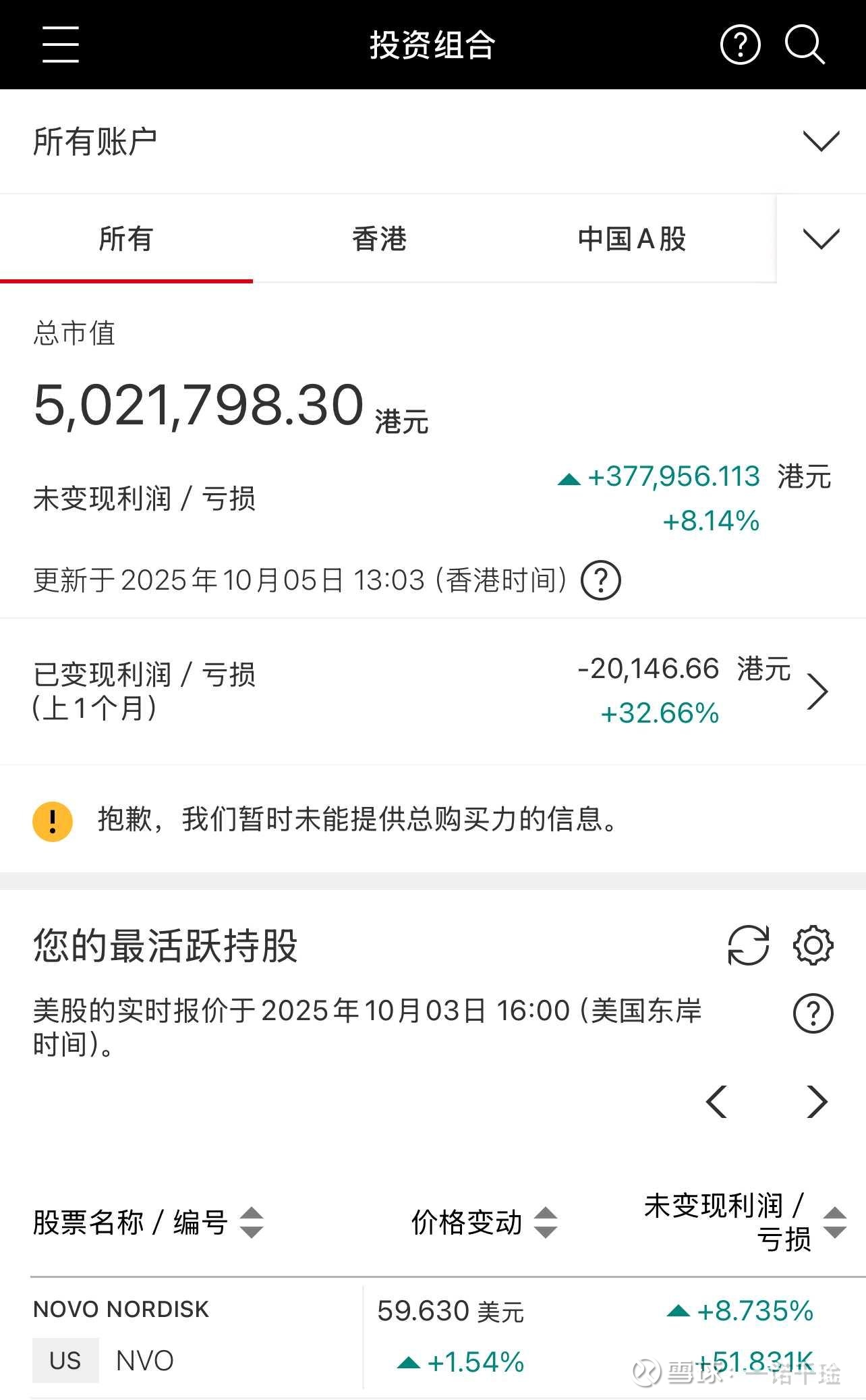The width and height of the screenshot is (866, 1400).
Task: Refresh the most active holdings
Action: tap(748, 945)
